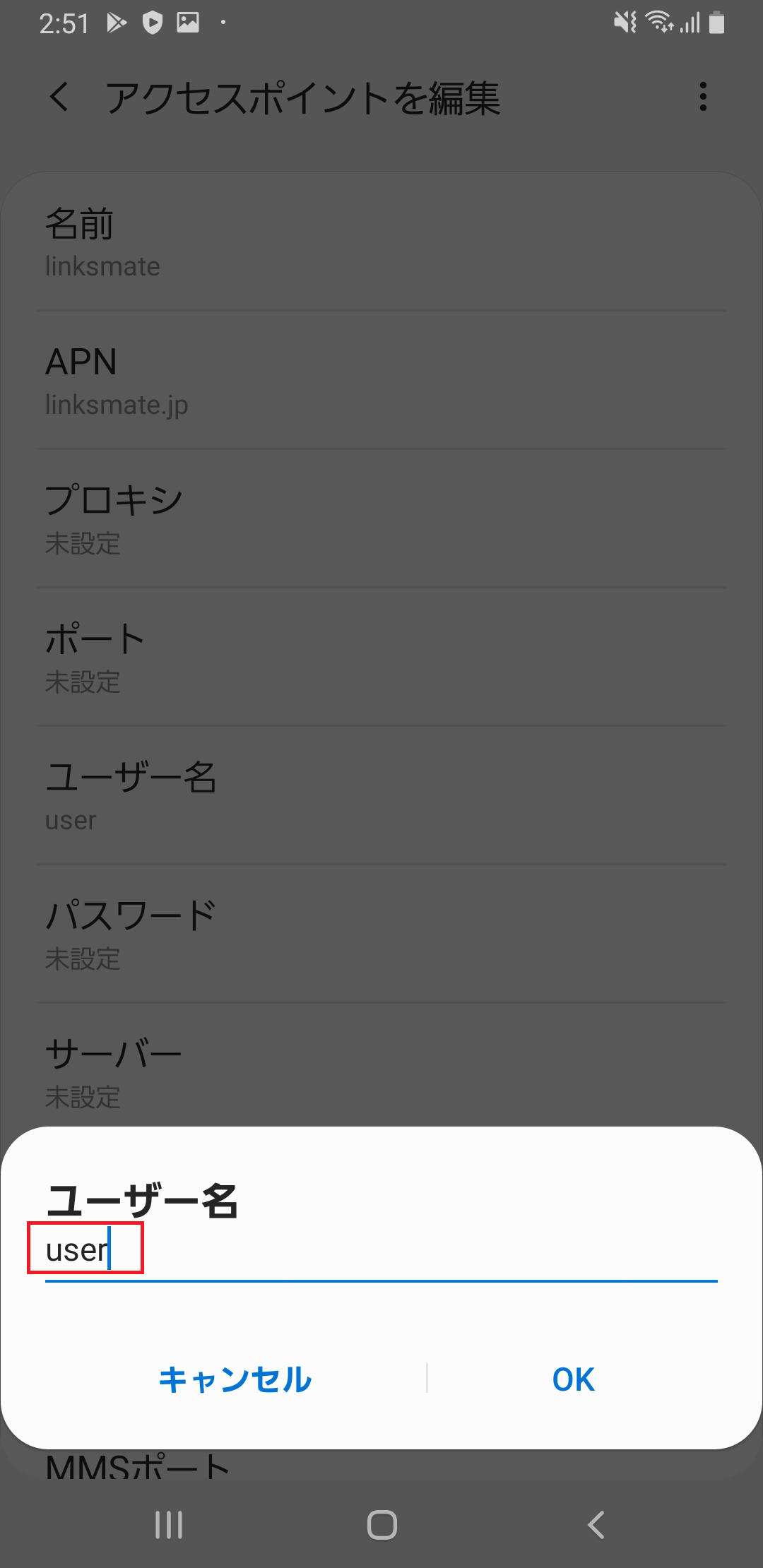Screen dimensions: 763x1568
Task: Tap the Wi-Fi status icon
Action: [658, 23]
